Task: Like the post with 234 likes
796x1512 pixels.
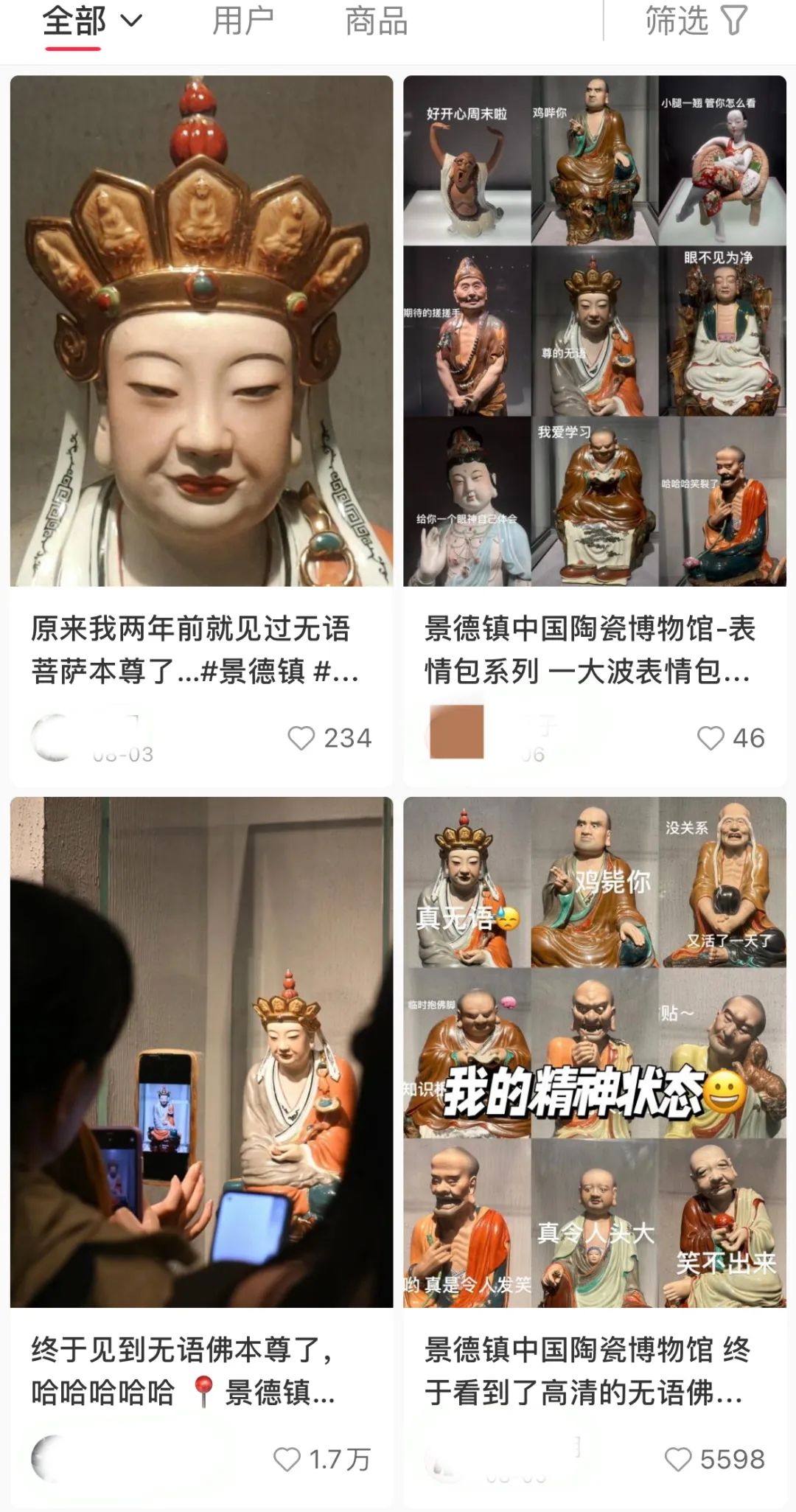Action: [301, 738]
